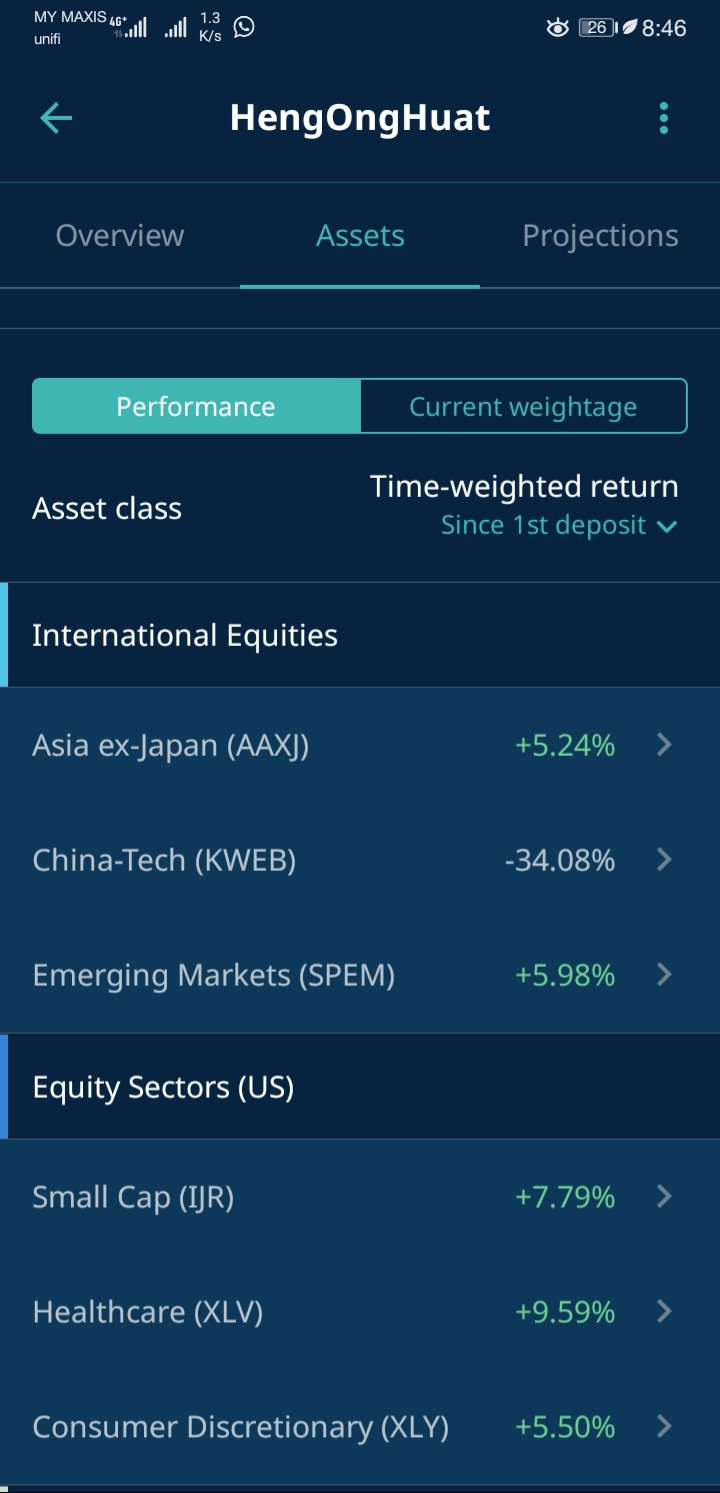This screenshot has width=720, height=1493.
Task: Open Small Cap (IJR) details
Action: [360, 1197]
